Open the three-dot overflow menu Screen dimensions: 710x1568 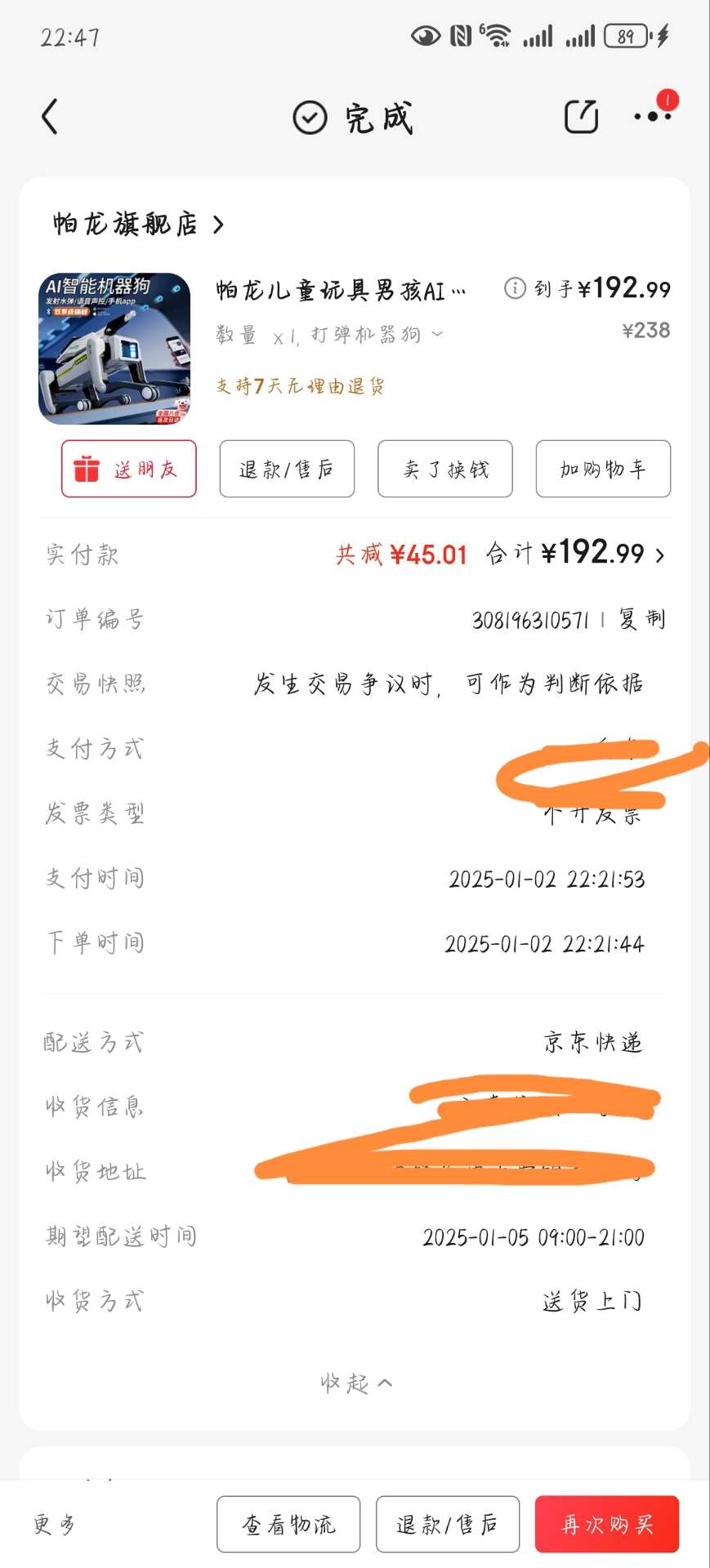tap(653, 117)
